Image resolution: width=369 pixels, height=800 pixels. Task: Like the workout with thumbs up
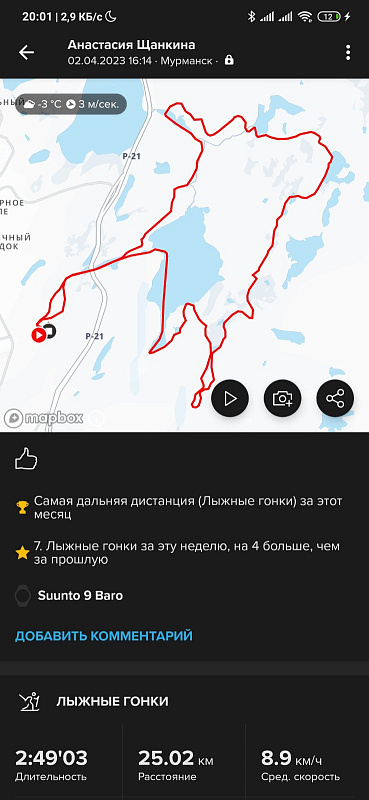26,459
